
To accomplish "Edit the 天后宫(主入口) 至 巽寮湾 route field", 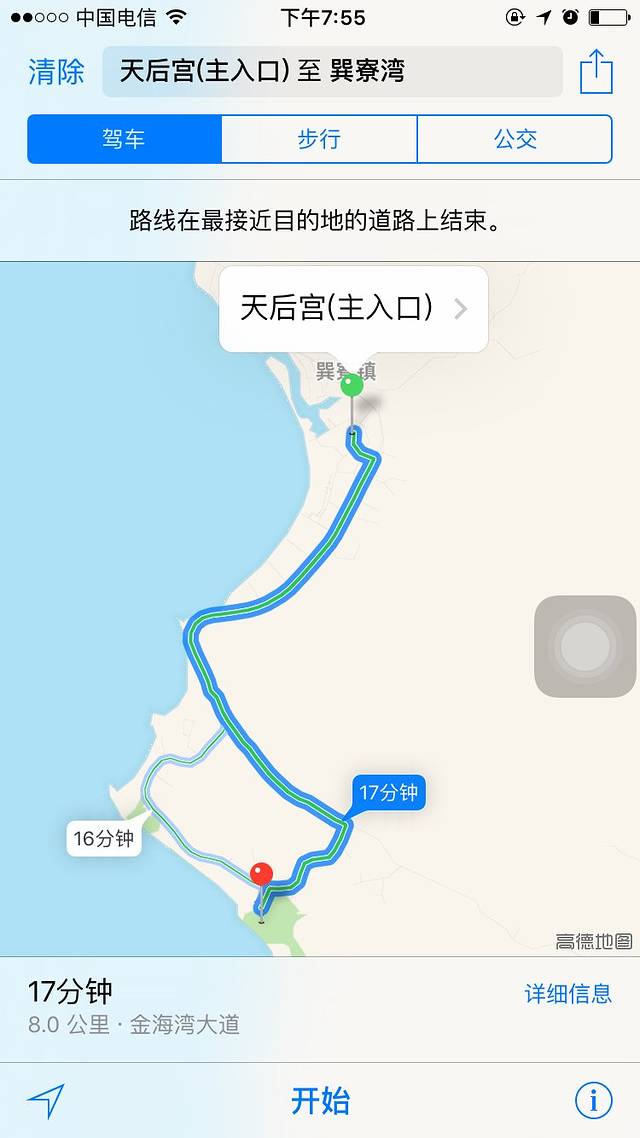I will (332, 71).
